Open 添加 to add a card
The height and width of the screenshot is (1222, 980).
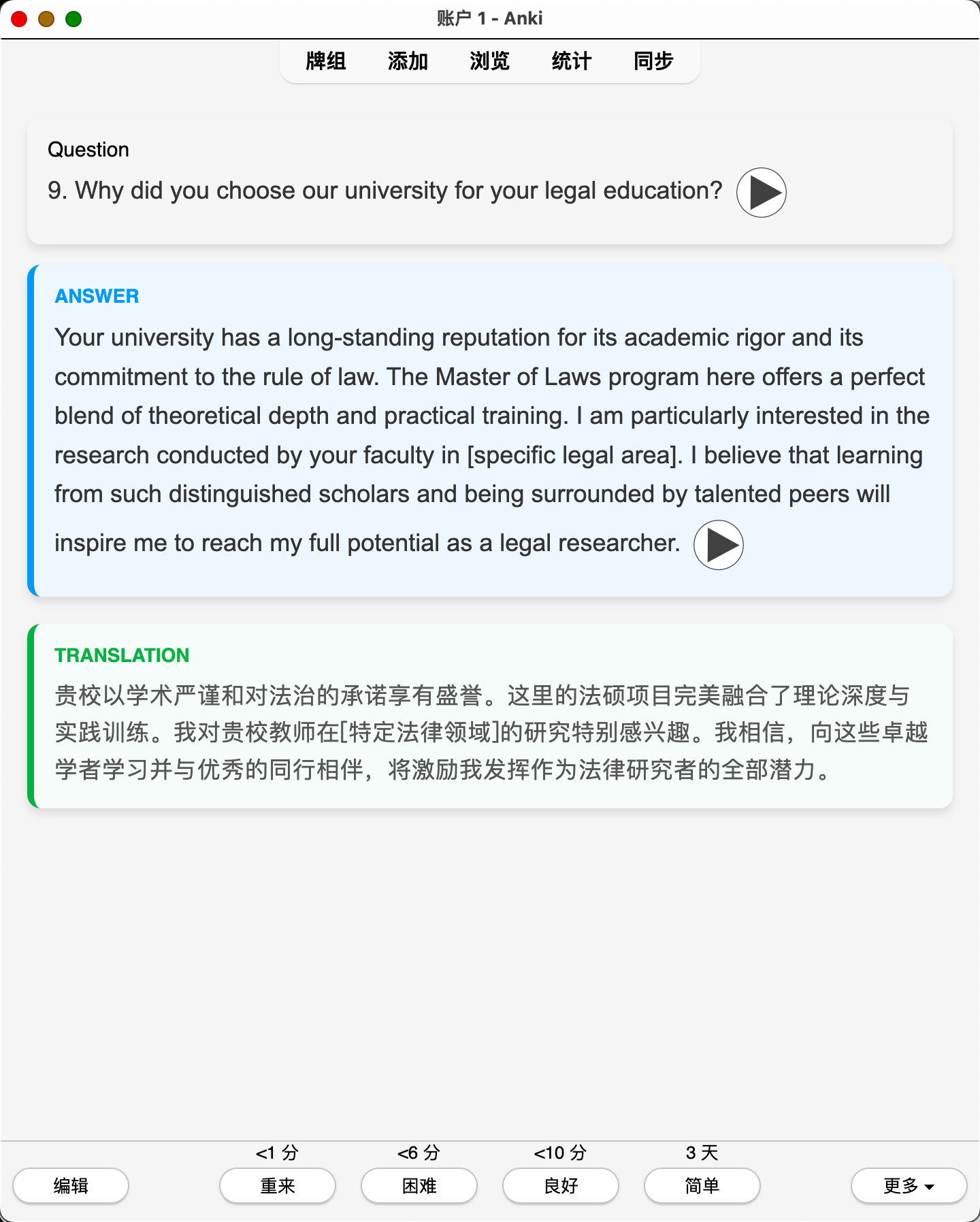[x=408, y=61]
